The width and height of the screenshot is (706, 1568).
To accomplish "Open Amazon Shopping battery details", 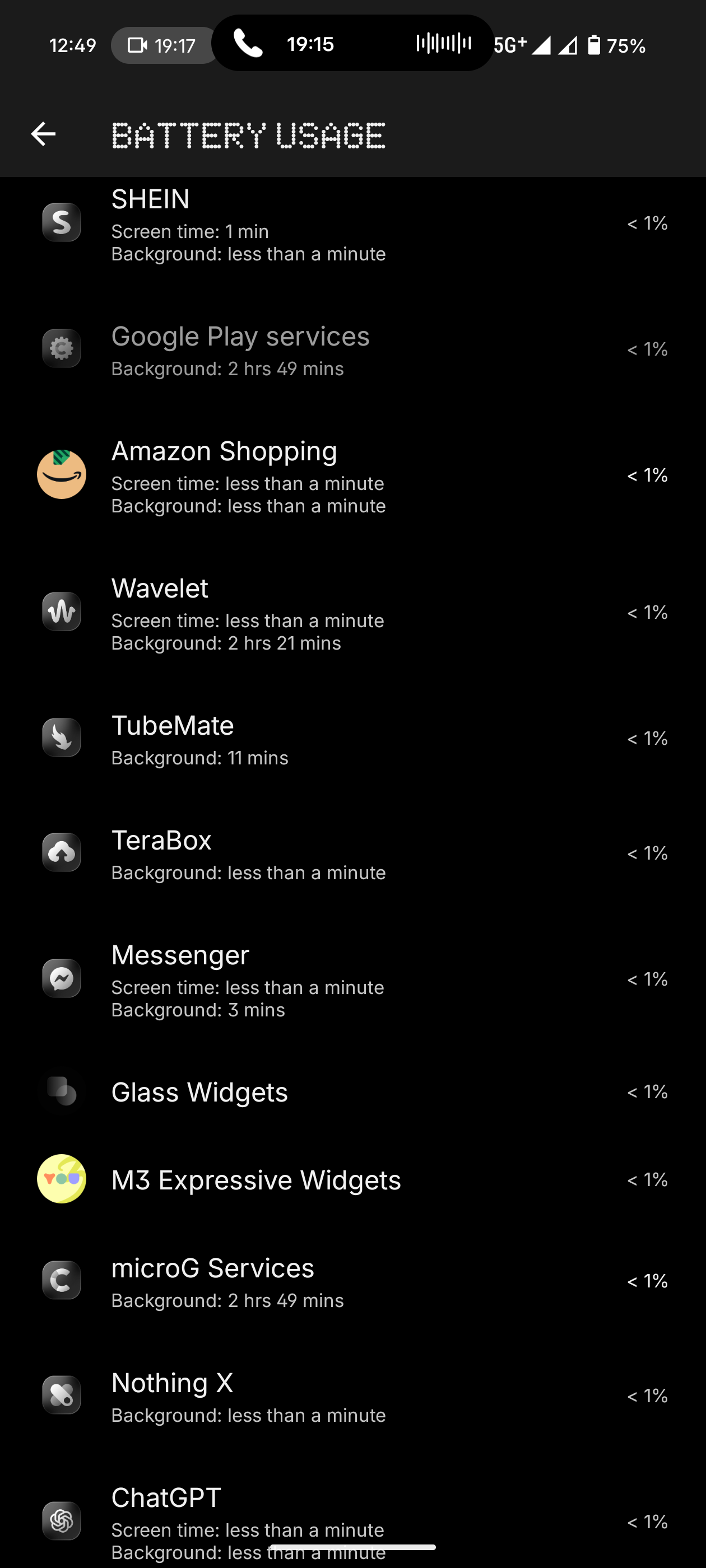I will (352, 475).
